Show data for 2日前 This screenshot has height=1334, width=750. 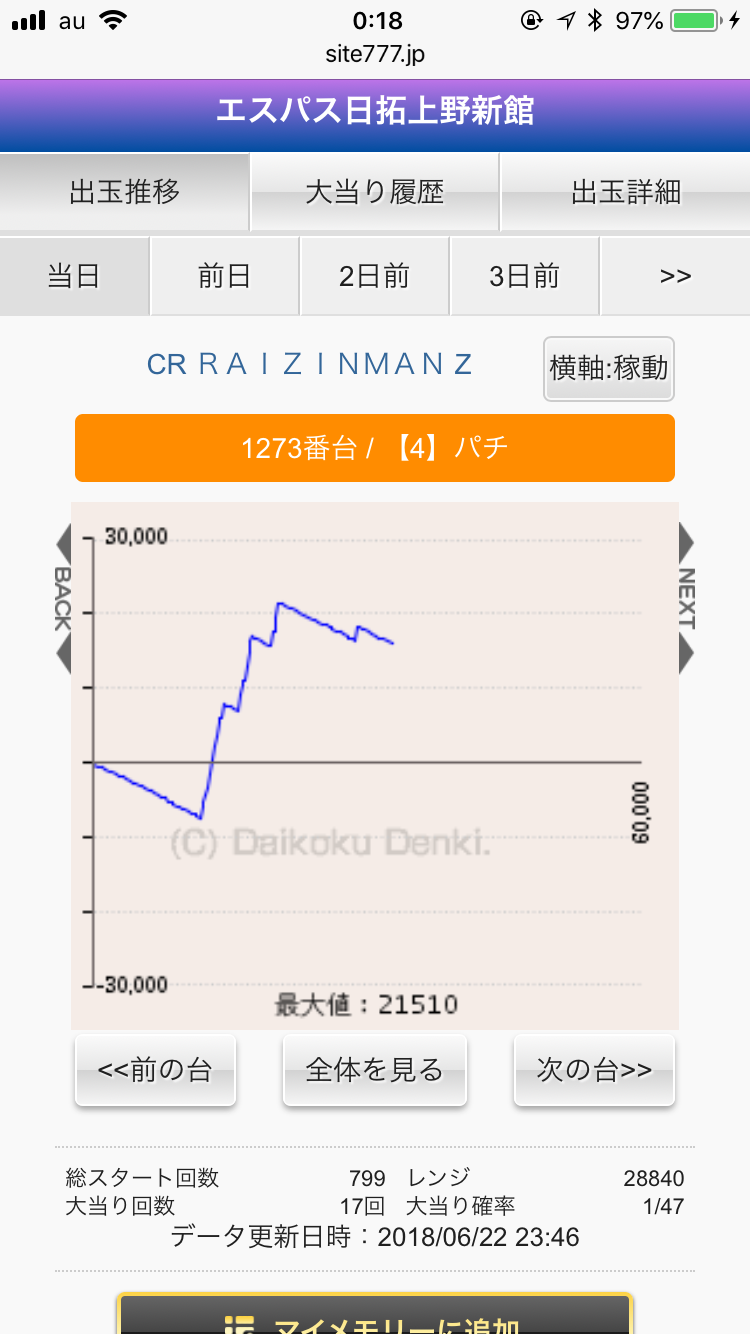tap(375, 276)
